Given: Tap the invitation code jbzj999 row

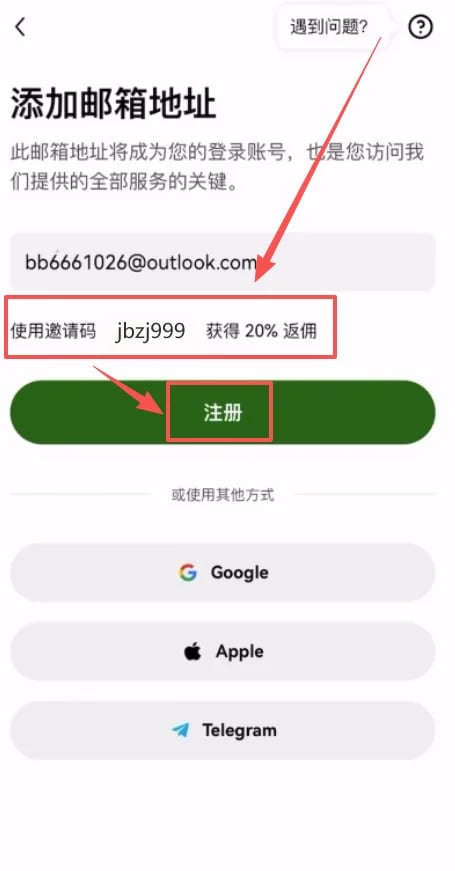Looking at the screenshot, I should [169, 331].
